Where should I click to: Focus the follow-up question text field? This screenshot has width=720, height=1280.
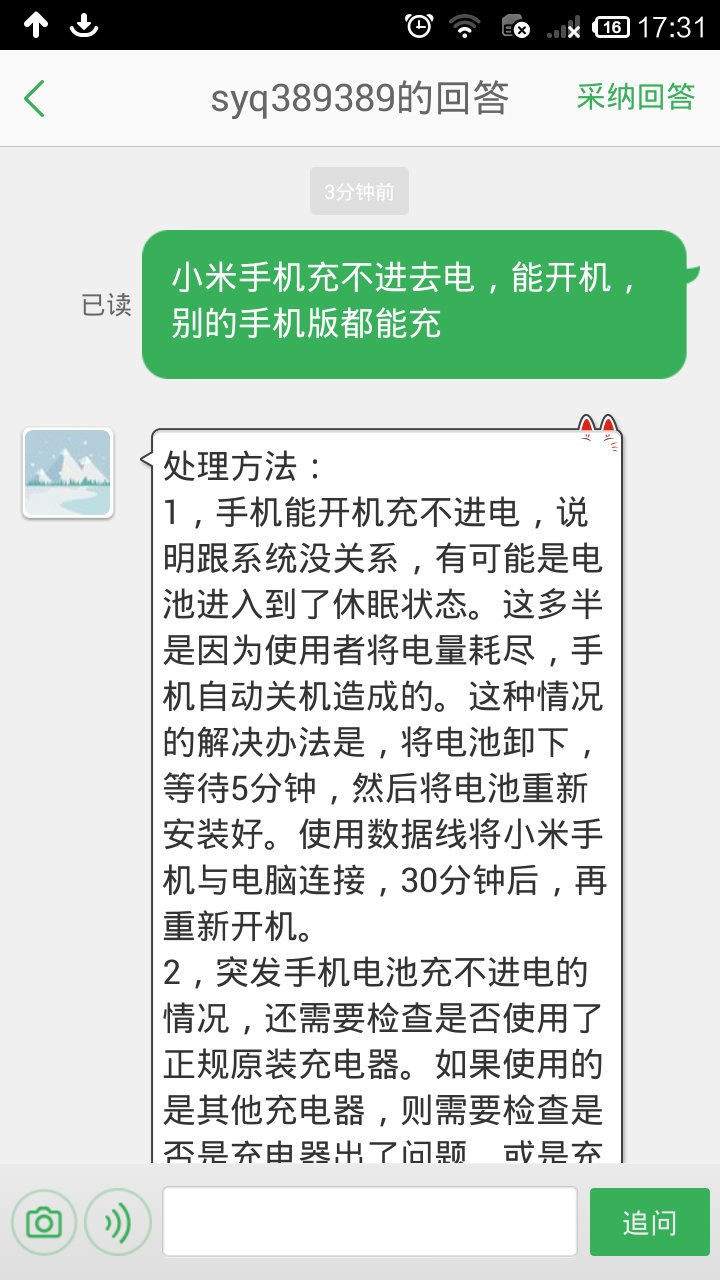[x=370, y=1221]
